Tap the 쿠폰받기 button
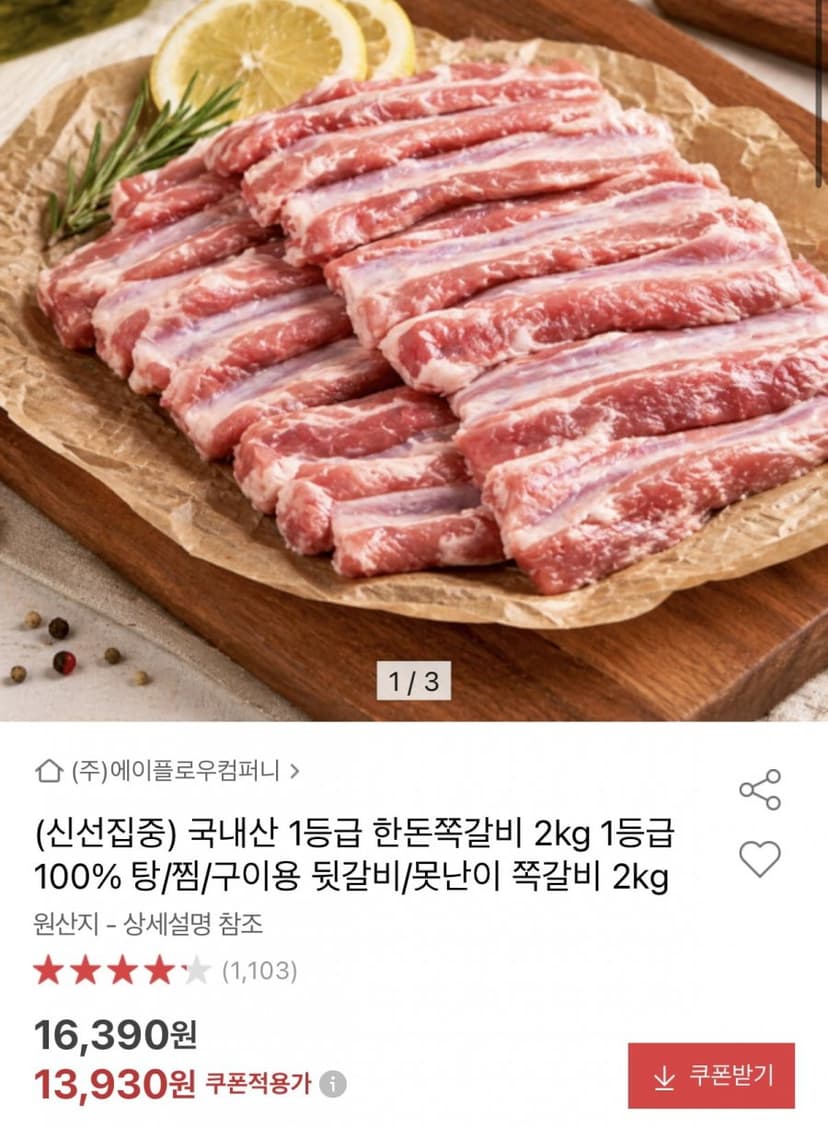828x1128 pixels. (x=711, y=1075)
